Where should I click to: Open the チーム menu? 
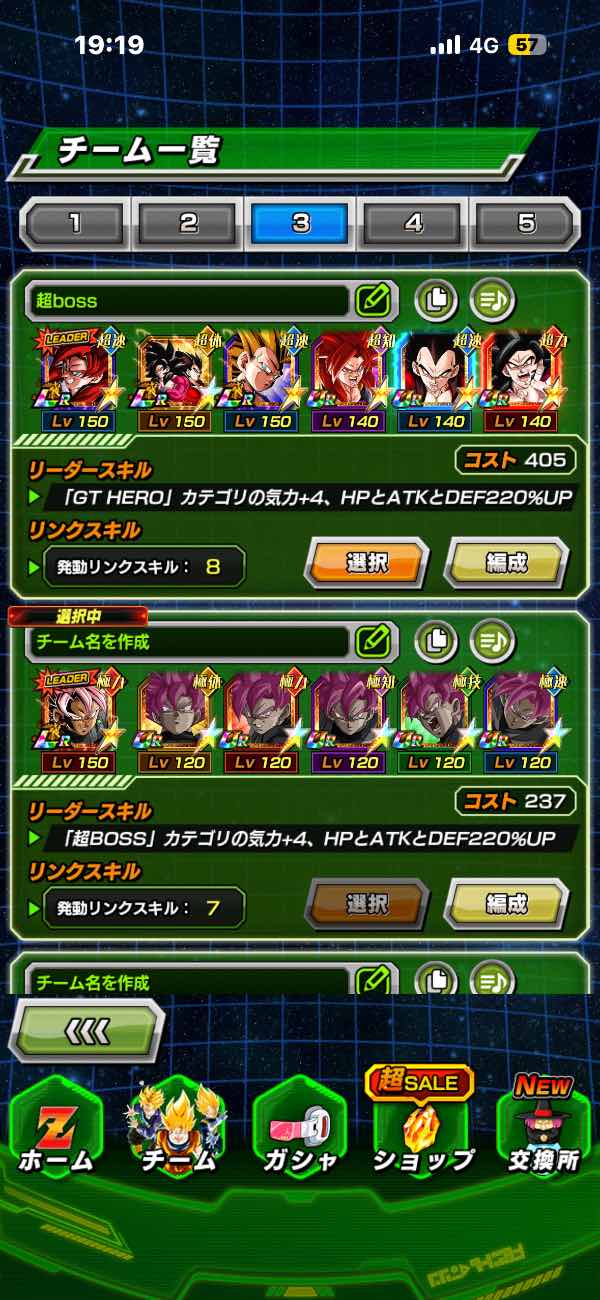tap(178, 1130)
